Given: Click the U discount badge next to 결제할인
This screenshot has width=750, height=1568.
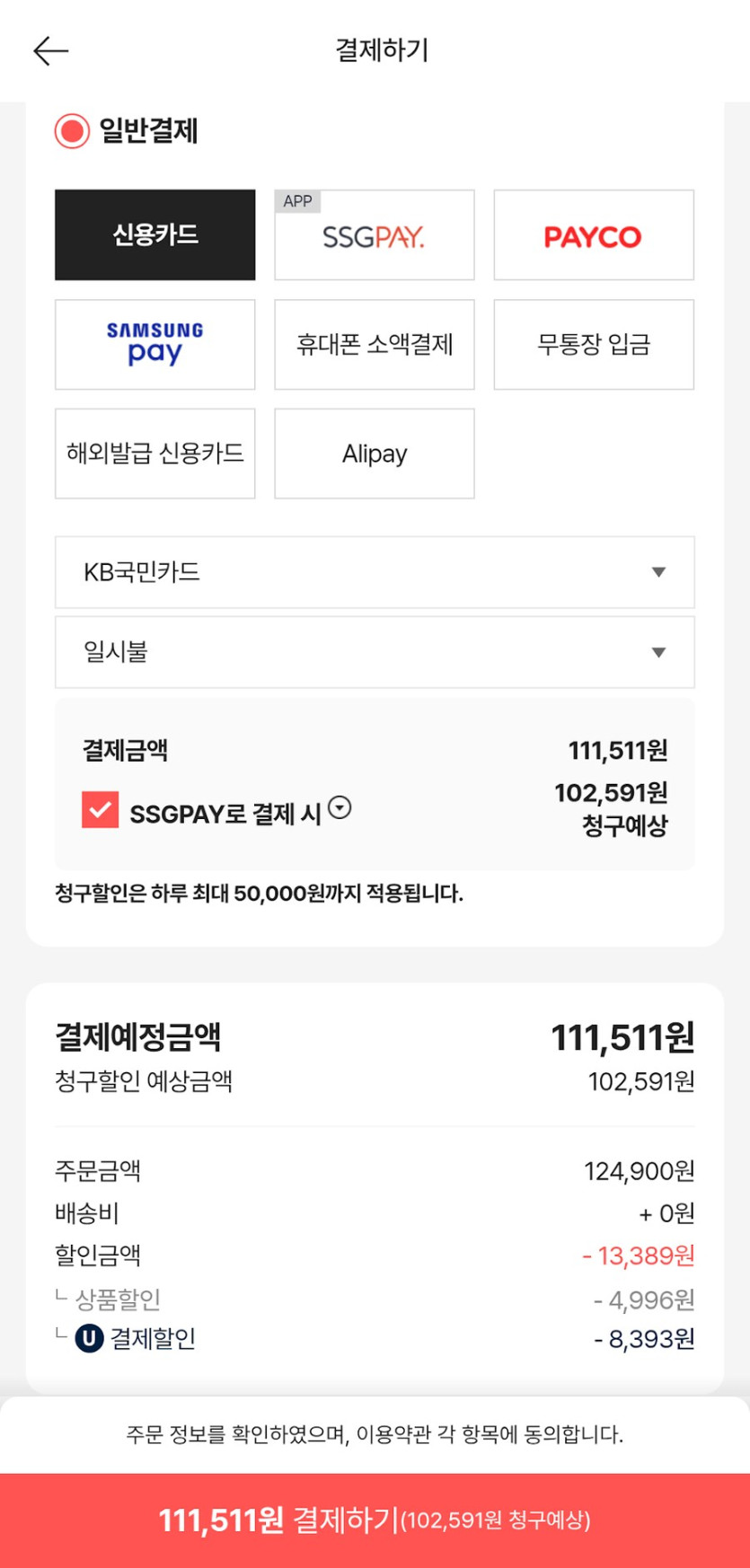Looking at the screenshot, I should click(x=87, y=1340).
